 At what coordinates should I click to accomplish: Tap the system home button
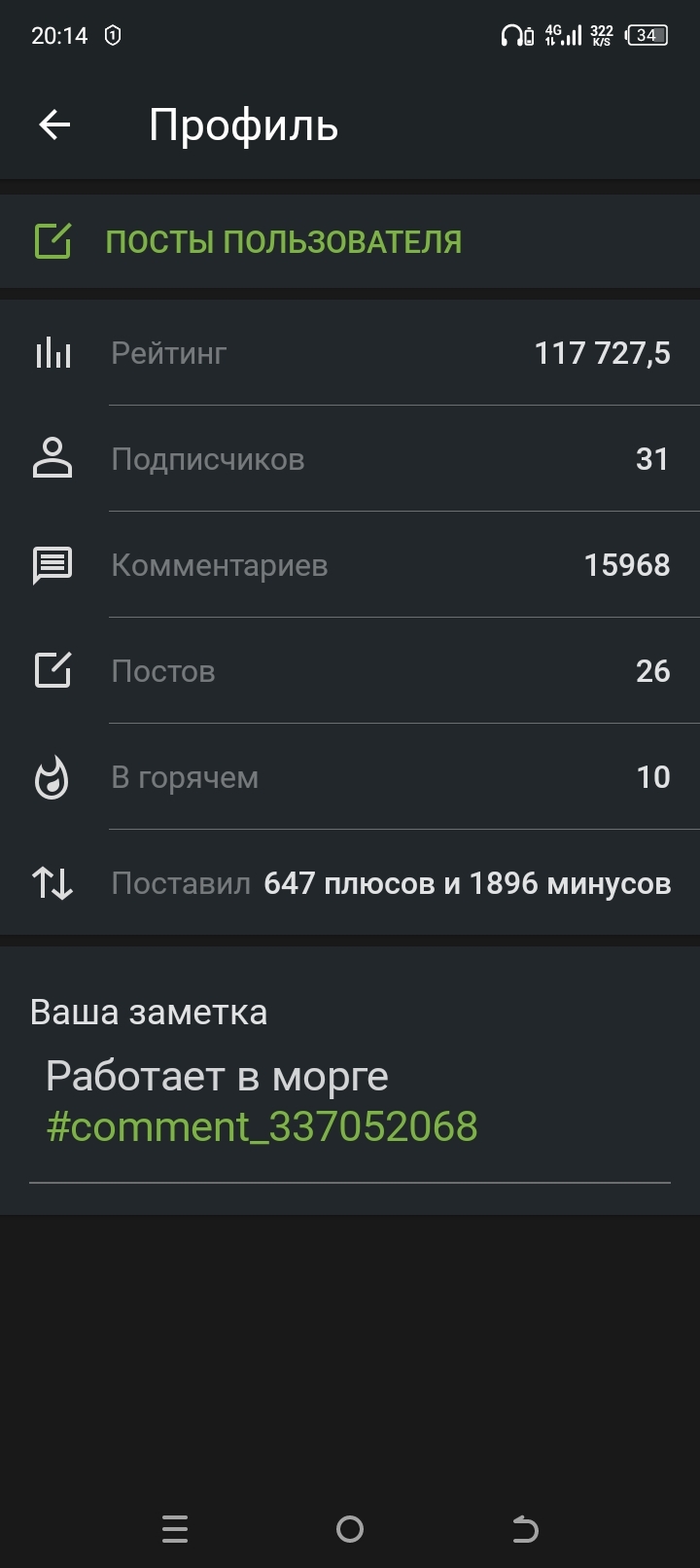coord(350,1529)
